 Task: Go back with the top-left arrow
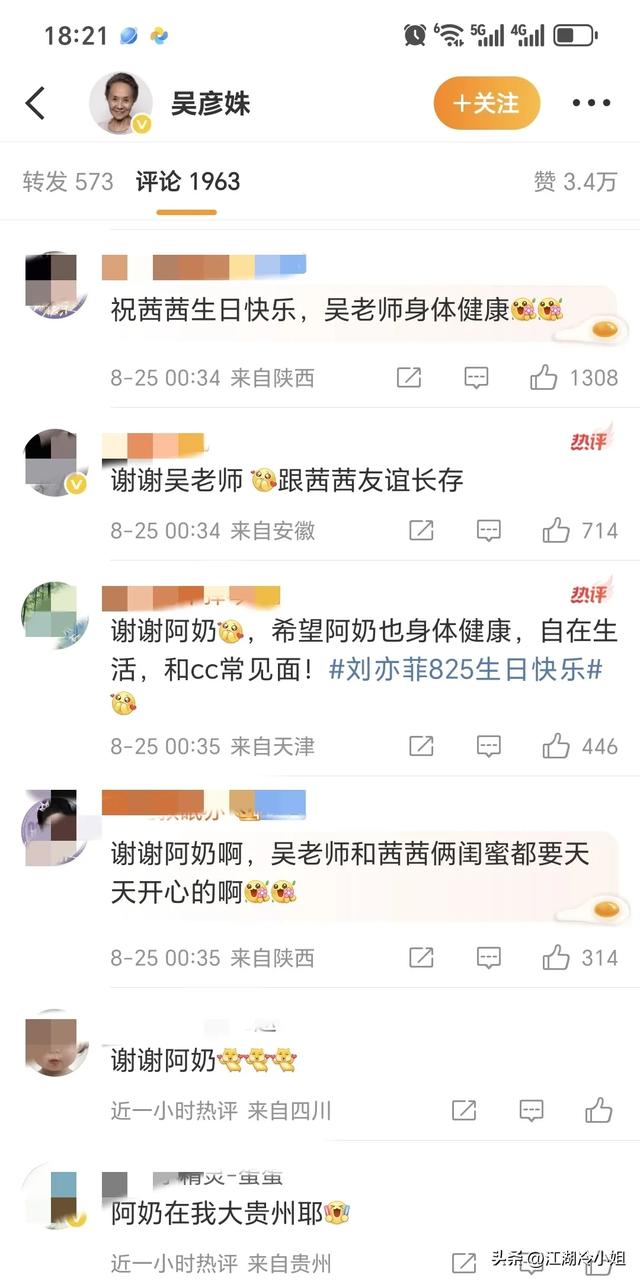[36, 103]
